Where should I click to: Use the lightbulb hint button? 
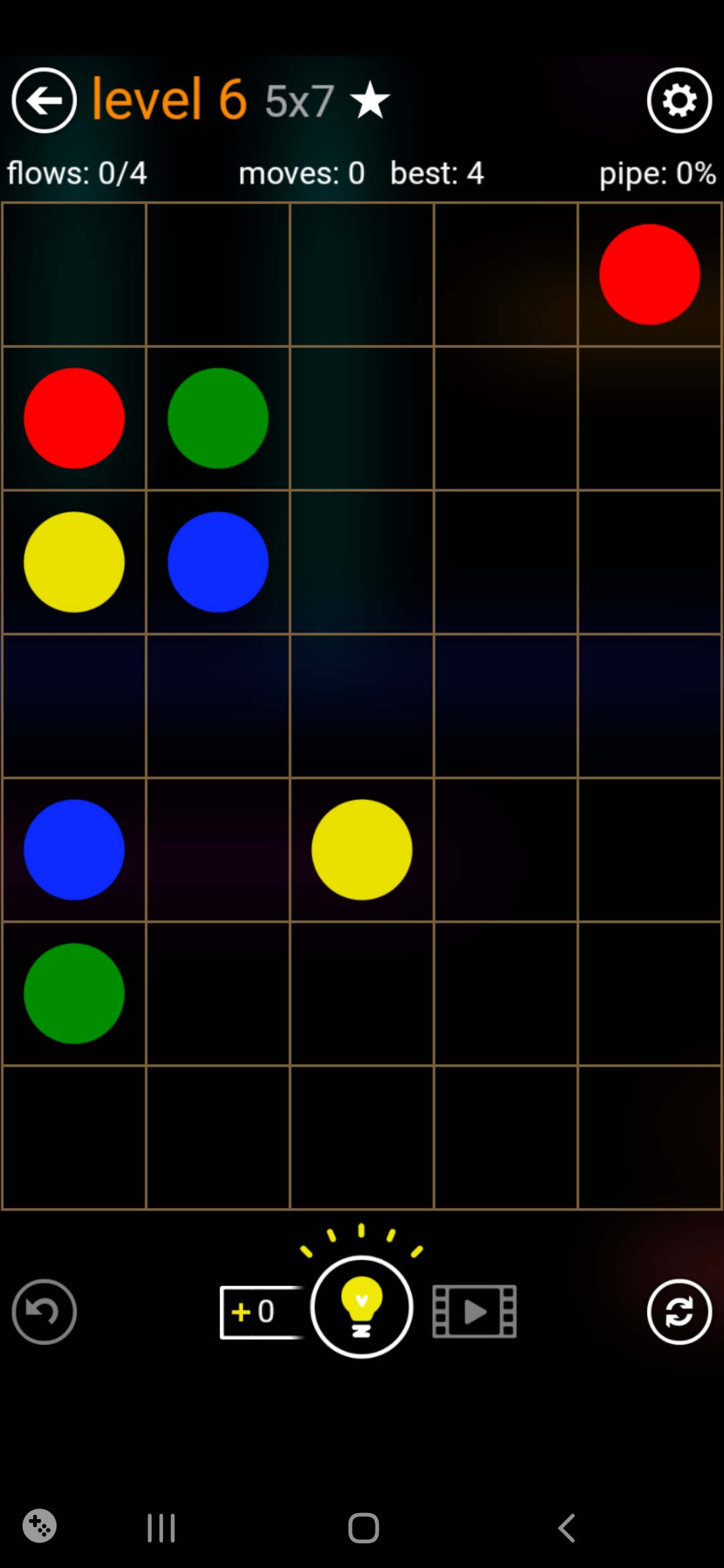point(361,1307)
